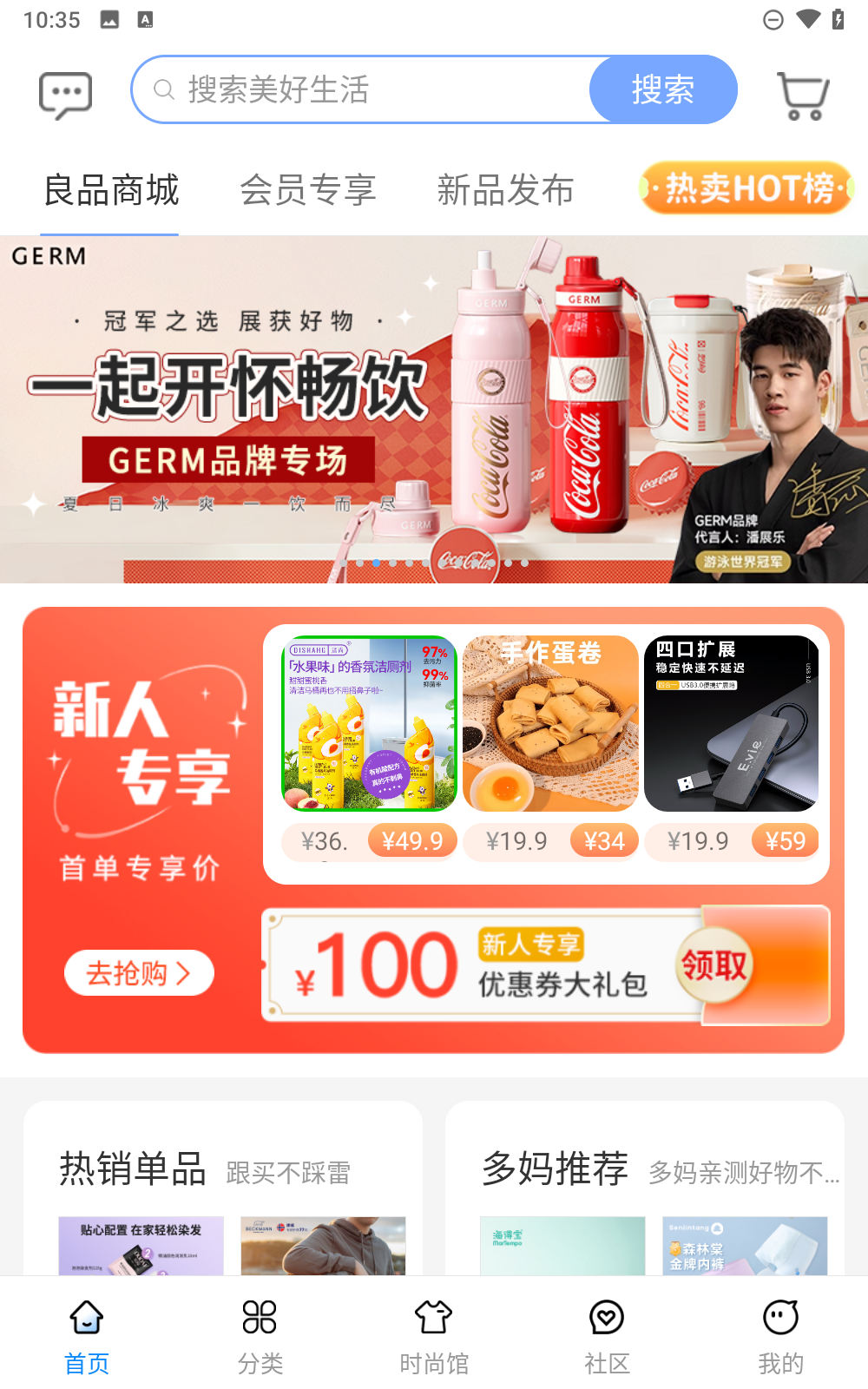The width and height of the screenshot is (868, 1389).
Task: Open the 热卖HOT榜 ranking
Action: tap(746, 188)
